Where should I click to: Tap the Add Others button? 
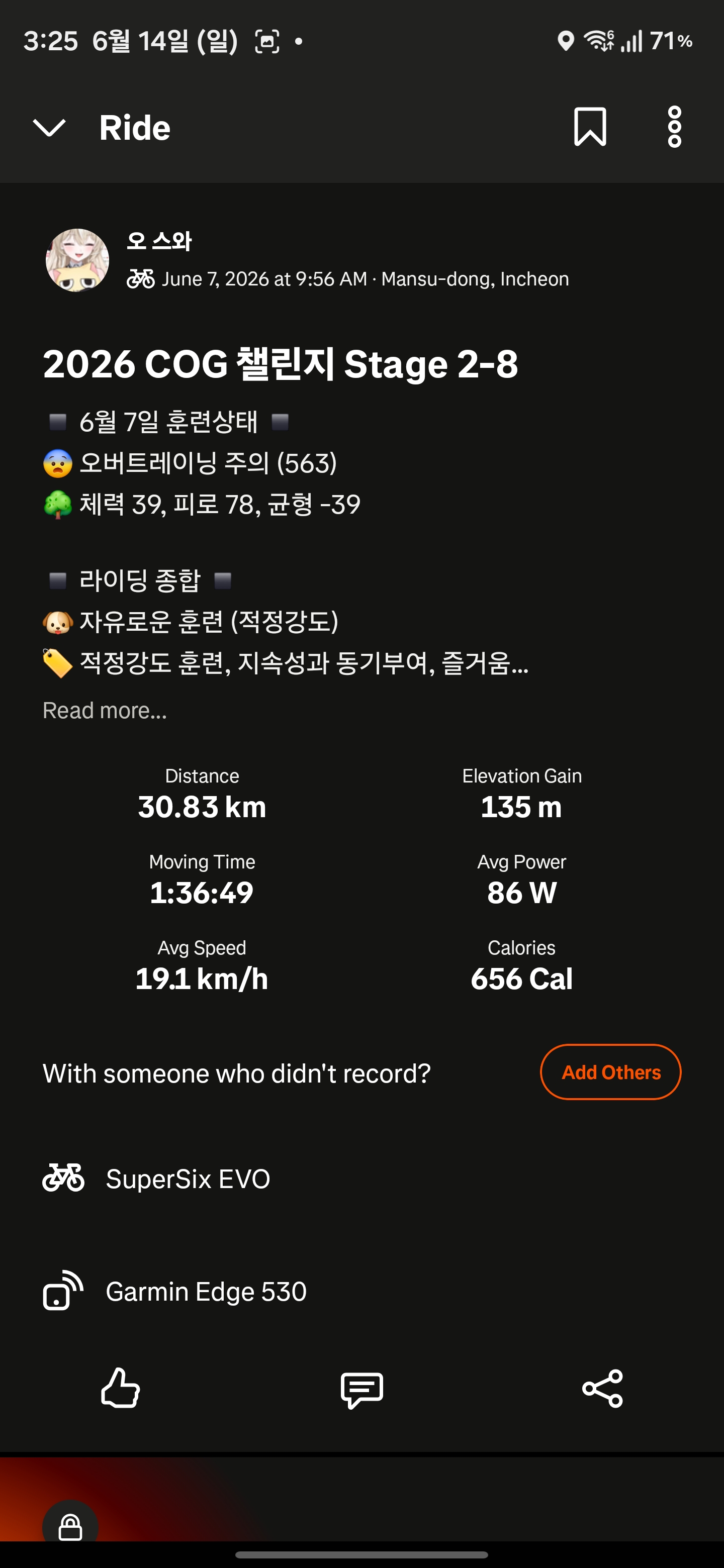610,1072
